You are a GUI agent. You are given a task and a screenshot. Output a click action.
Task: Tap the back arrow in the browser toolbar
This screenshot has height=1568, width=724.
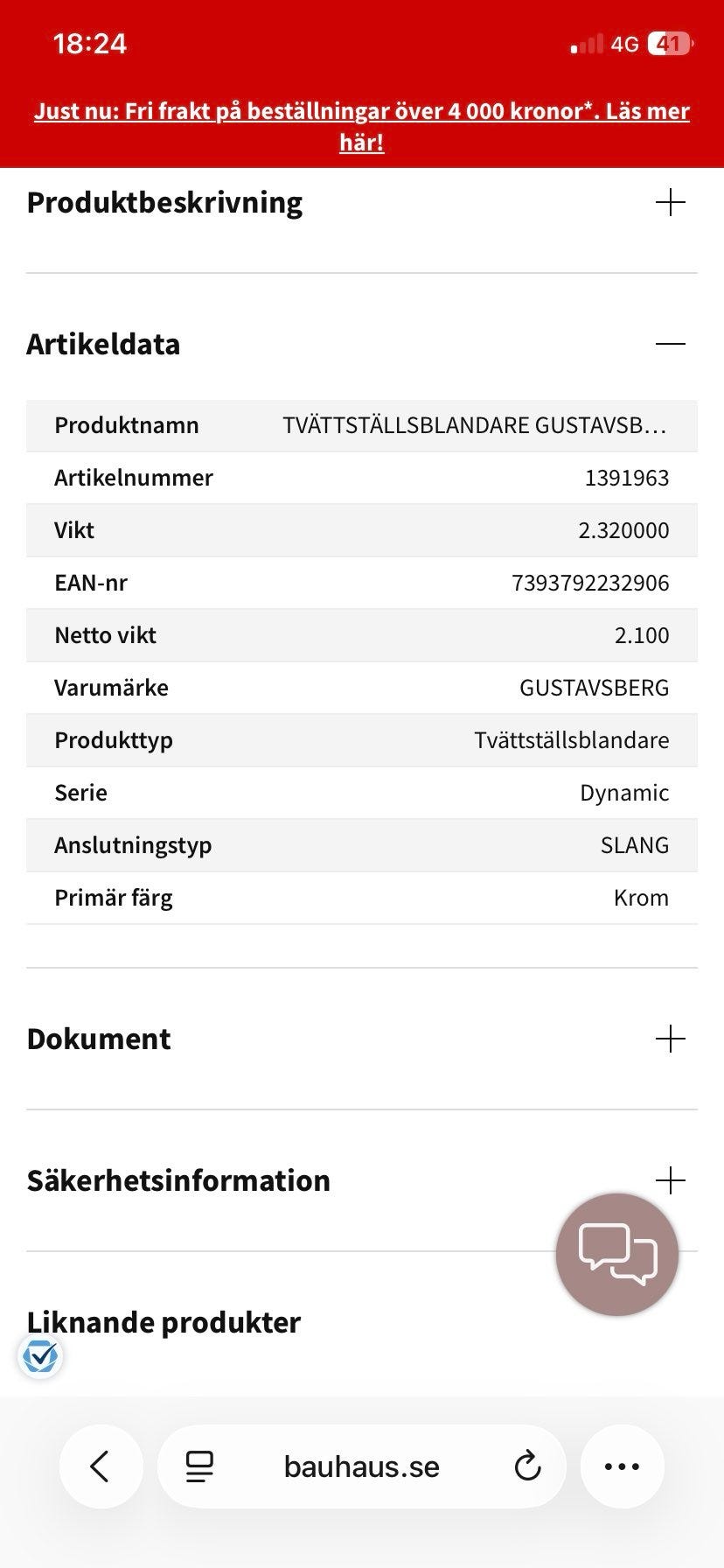[x=101, y=1466]
